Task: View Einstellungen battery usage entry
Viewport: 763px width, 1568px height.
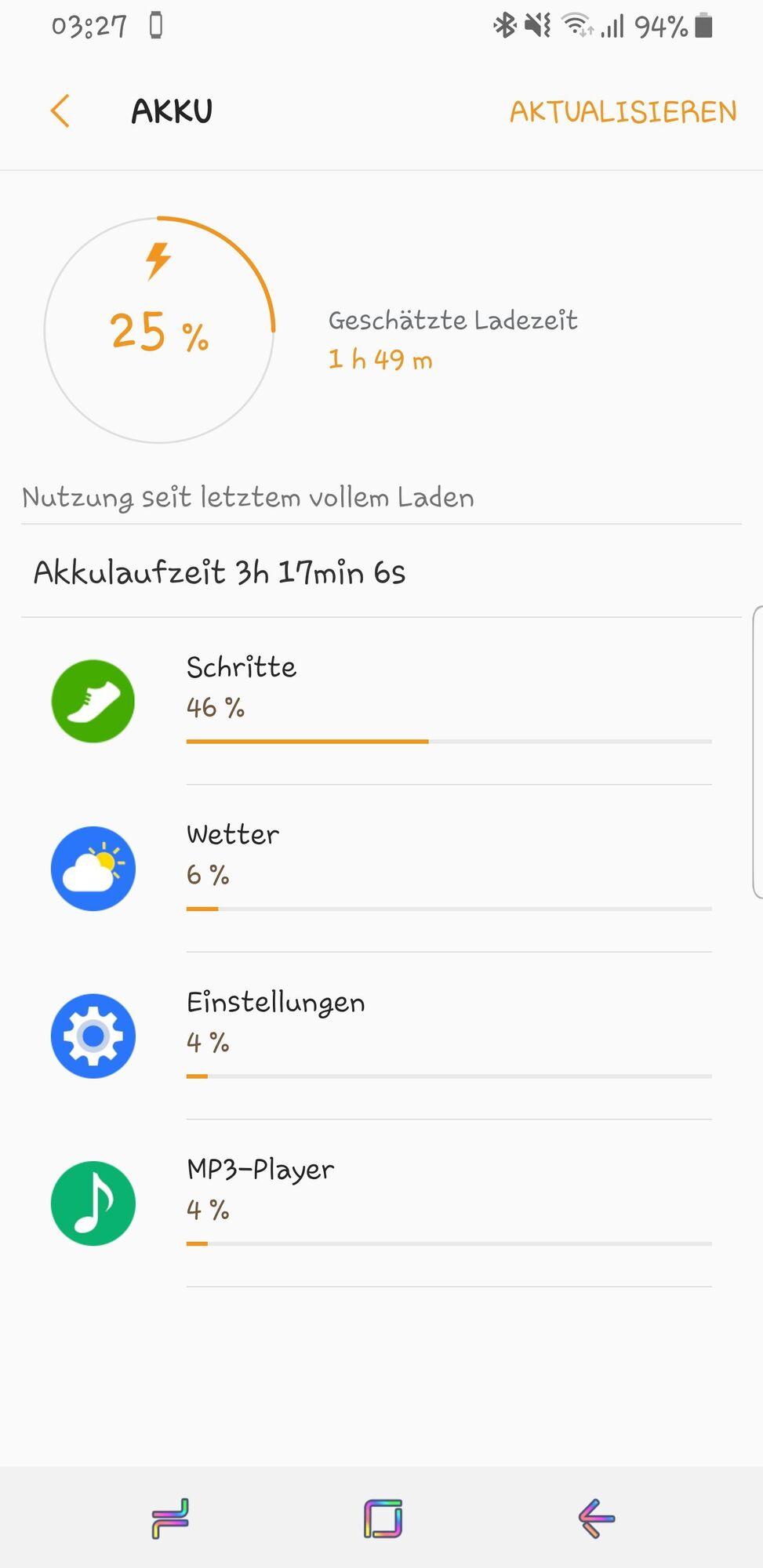Action: pos(381,1036)
